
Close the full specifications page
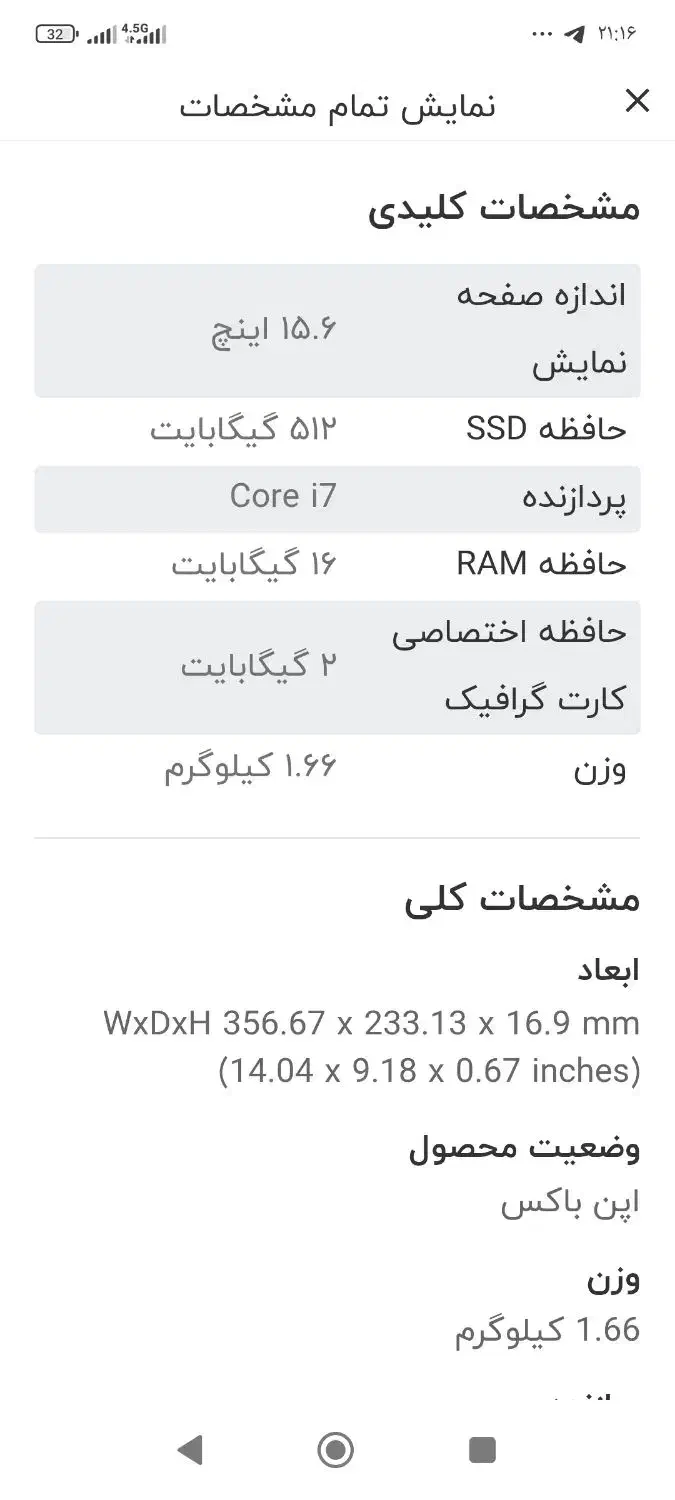click(x=637, y=101)
